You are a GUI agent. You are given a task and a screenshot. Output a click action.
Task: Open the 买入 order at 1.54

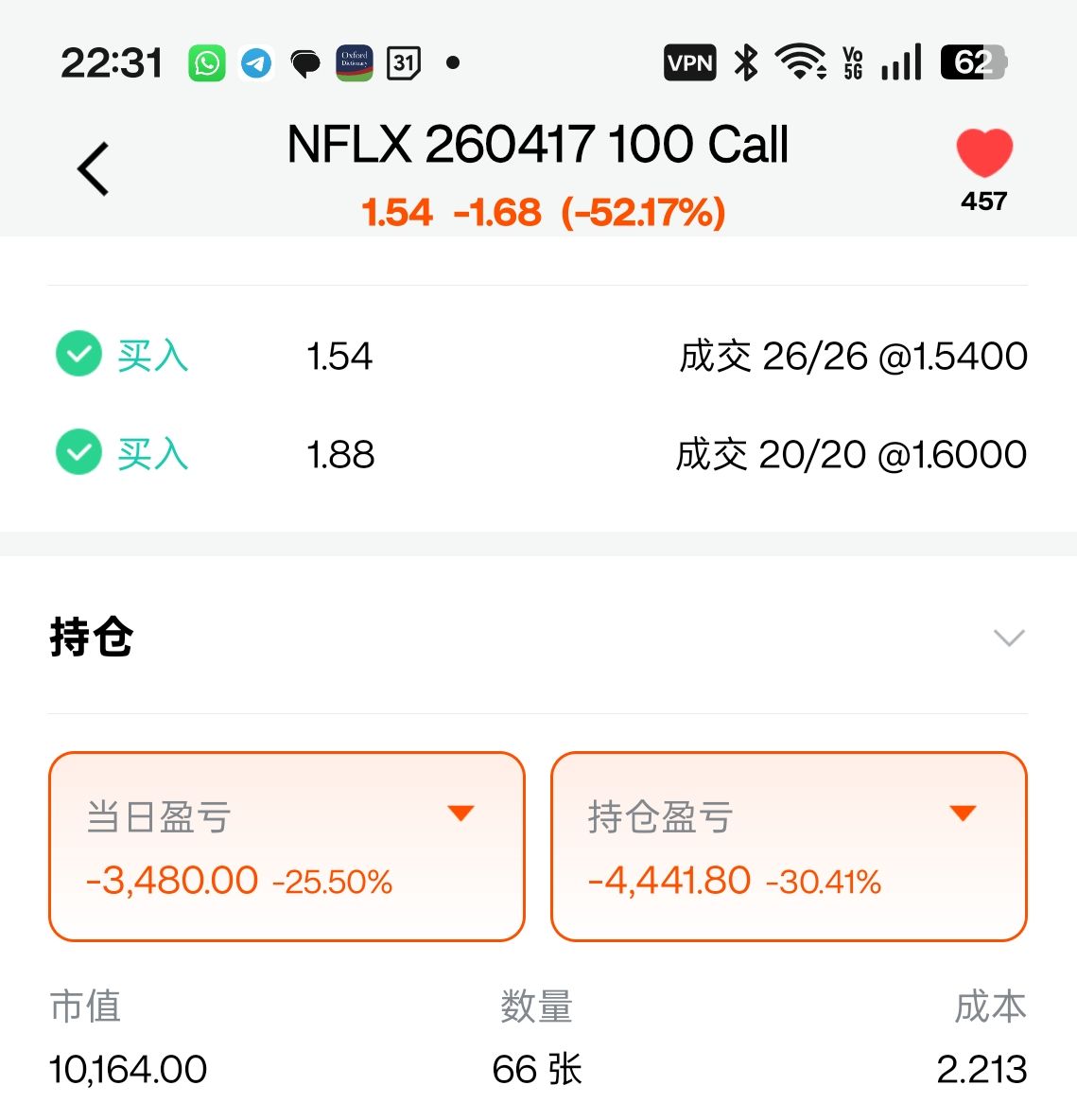[x=539, y=356]
